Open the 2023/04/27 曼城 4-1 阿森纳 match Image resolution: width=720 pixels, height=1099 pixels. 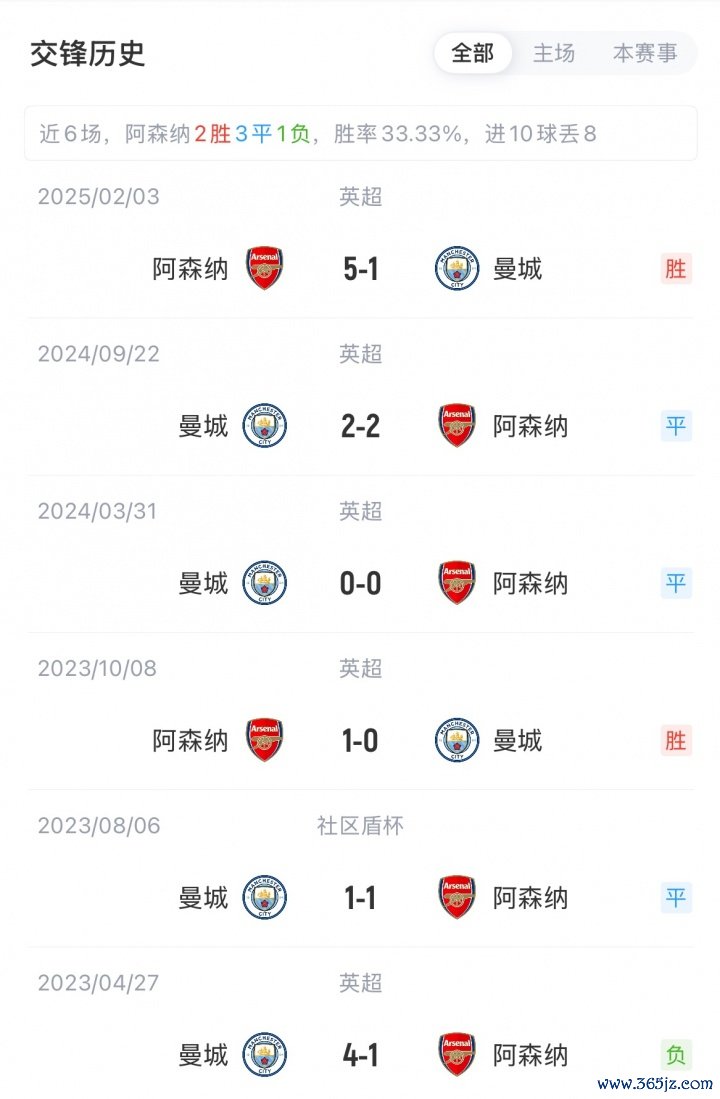click(x=360, y=1054)
